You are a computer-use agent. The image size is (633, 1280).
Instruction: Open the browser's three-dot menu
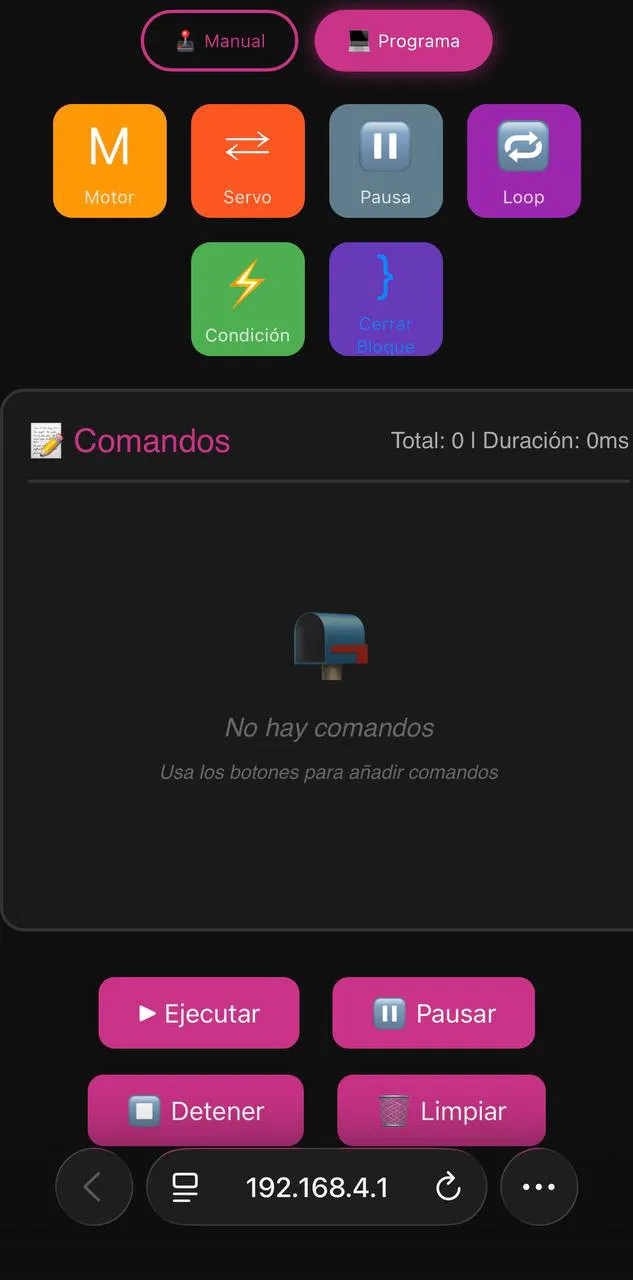[x=538, y=1187]
